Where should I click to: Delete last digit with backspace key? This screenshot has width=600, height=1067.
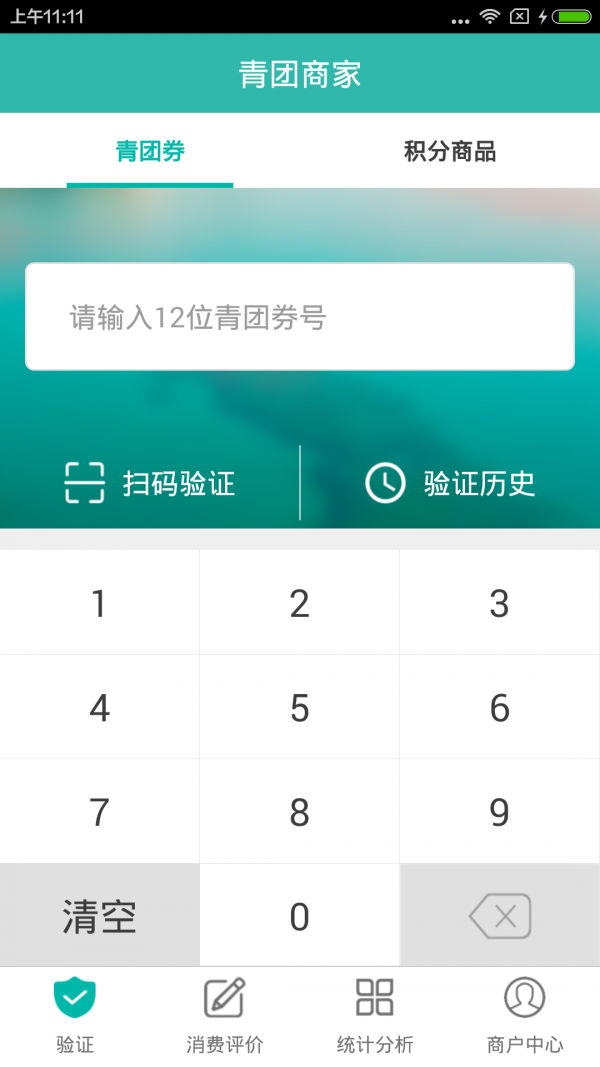pos(499,916)
